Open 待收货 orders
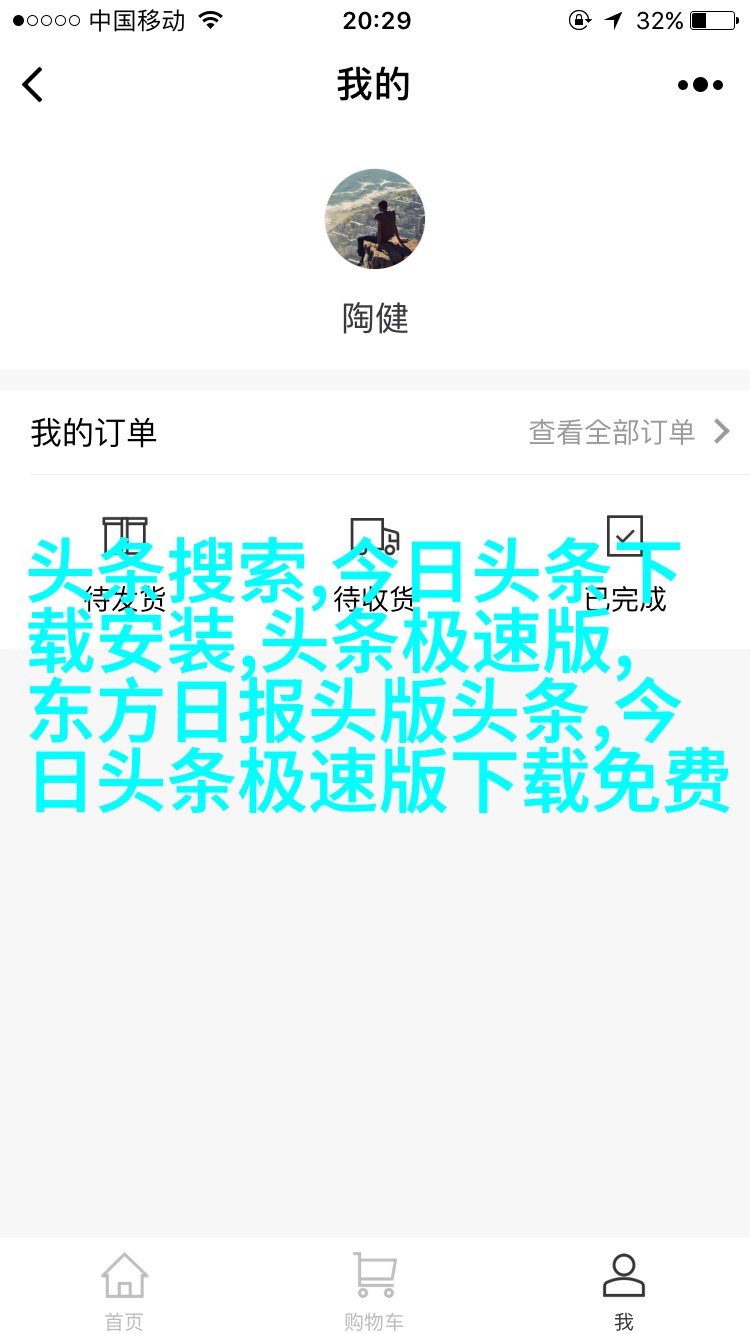Viewport: 750px width, 1334px height. [374, 562]
